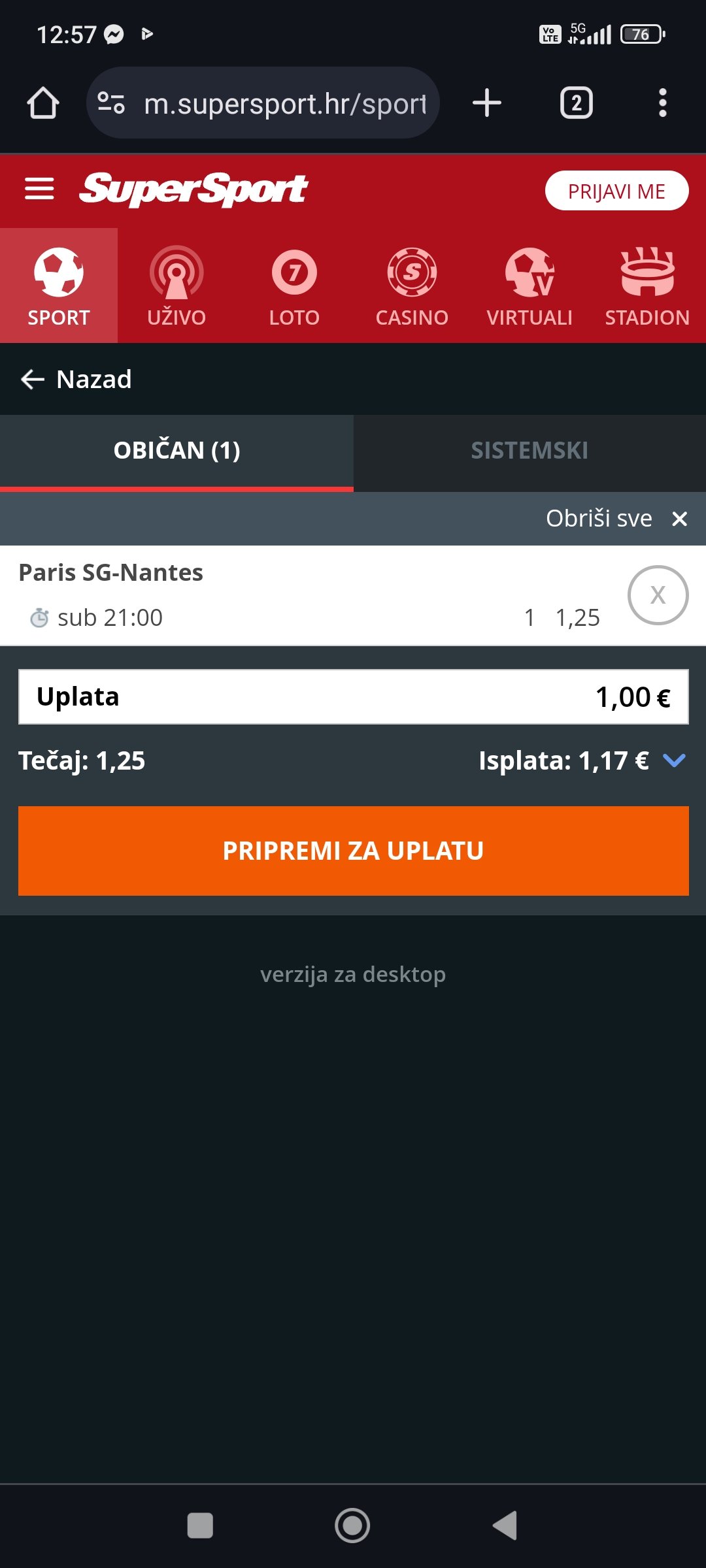Switch to the UŽIVO section
The height and width of the screenshot is (1568, 706).
coord(176,286)
